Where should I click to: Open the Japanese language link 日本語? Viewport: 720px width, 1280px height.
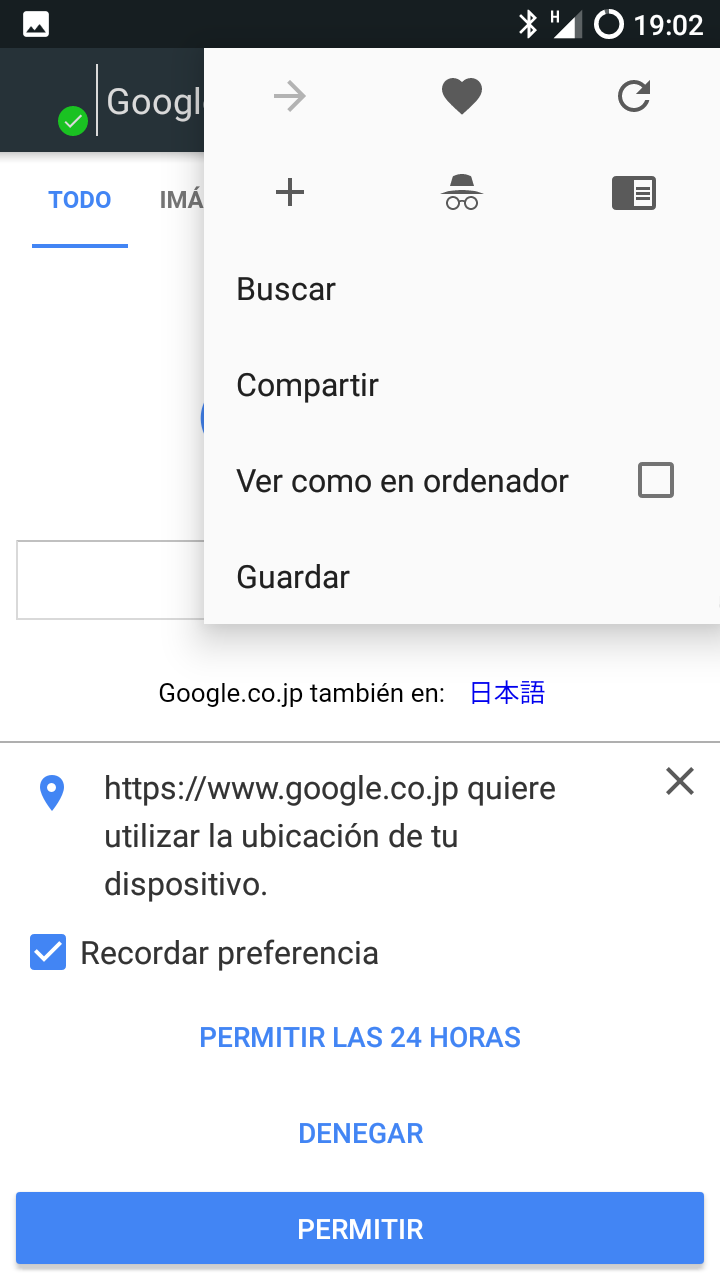coord(508,693)
